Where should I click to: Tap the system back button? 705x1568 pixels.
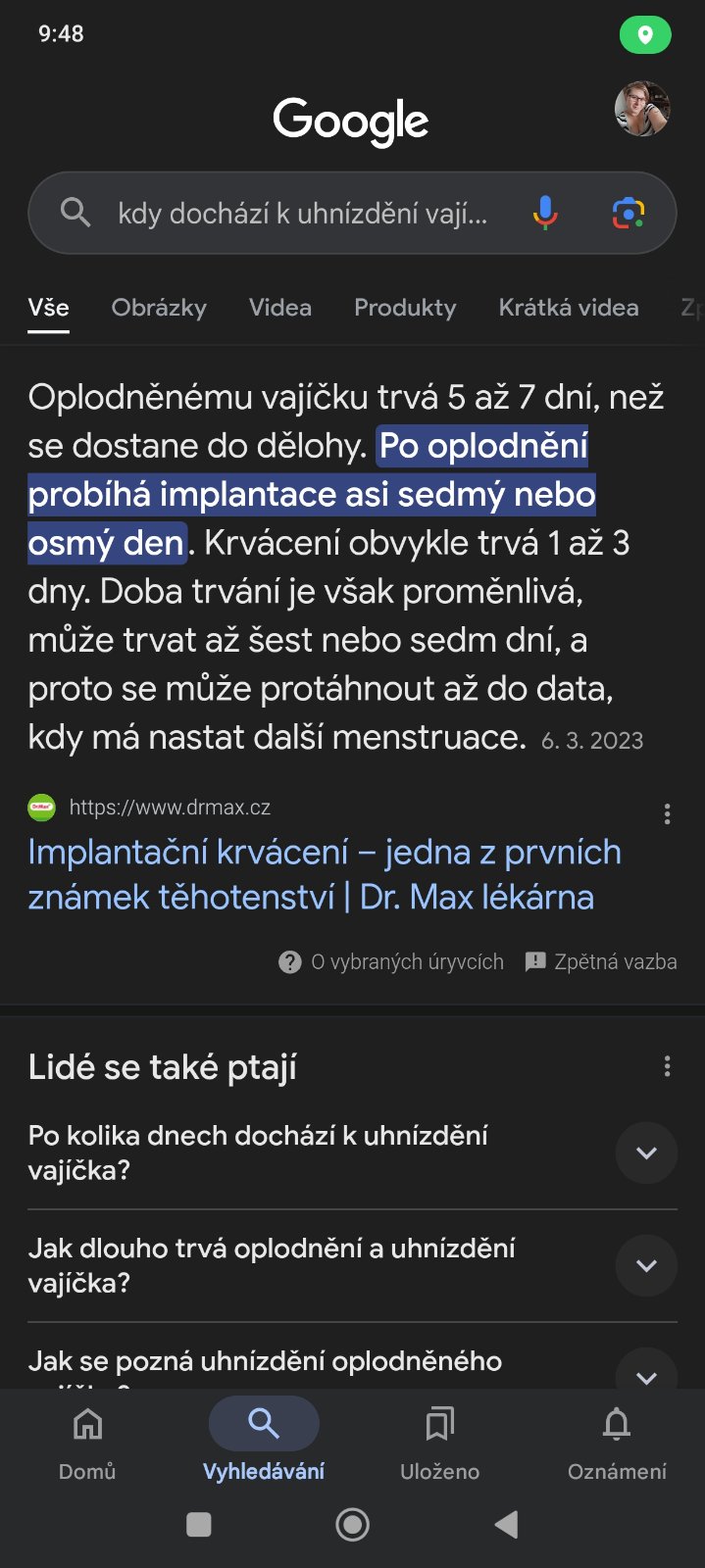[506, 1524]
